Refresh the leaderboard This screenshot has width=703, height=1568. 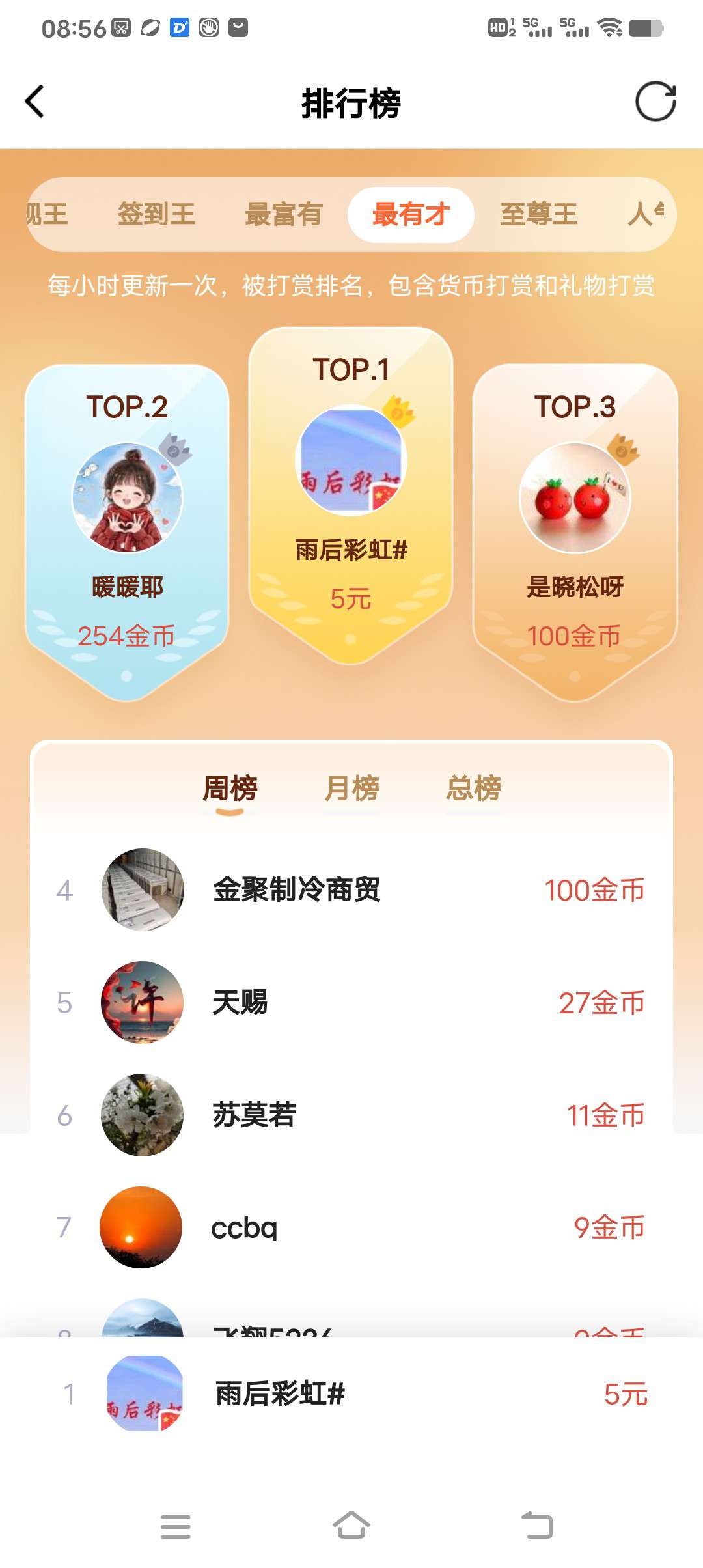tap(655, 102)
